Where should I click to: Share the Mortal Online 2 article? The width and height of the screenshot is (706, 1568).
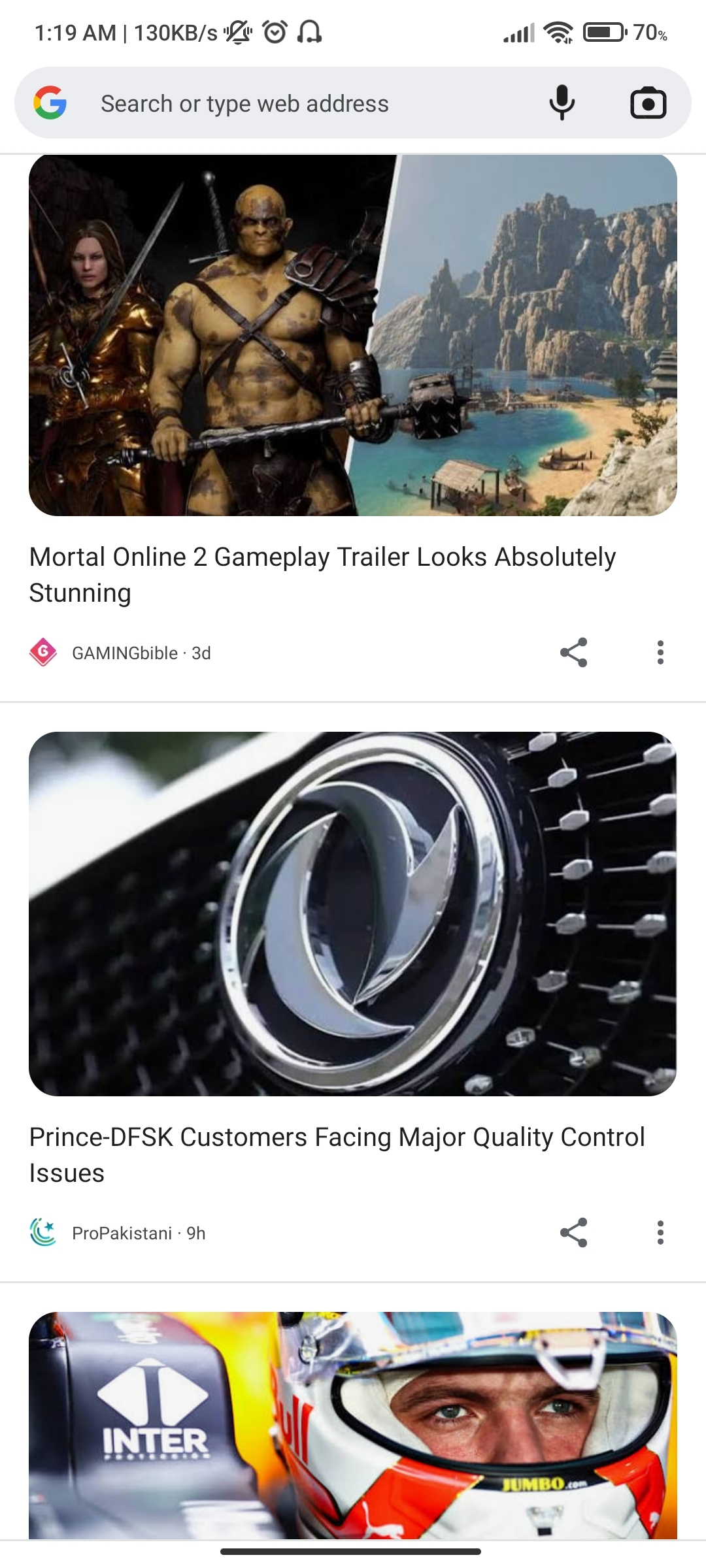pyautogui.click(x=574, y=653)
